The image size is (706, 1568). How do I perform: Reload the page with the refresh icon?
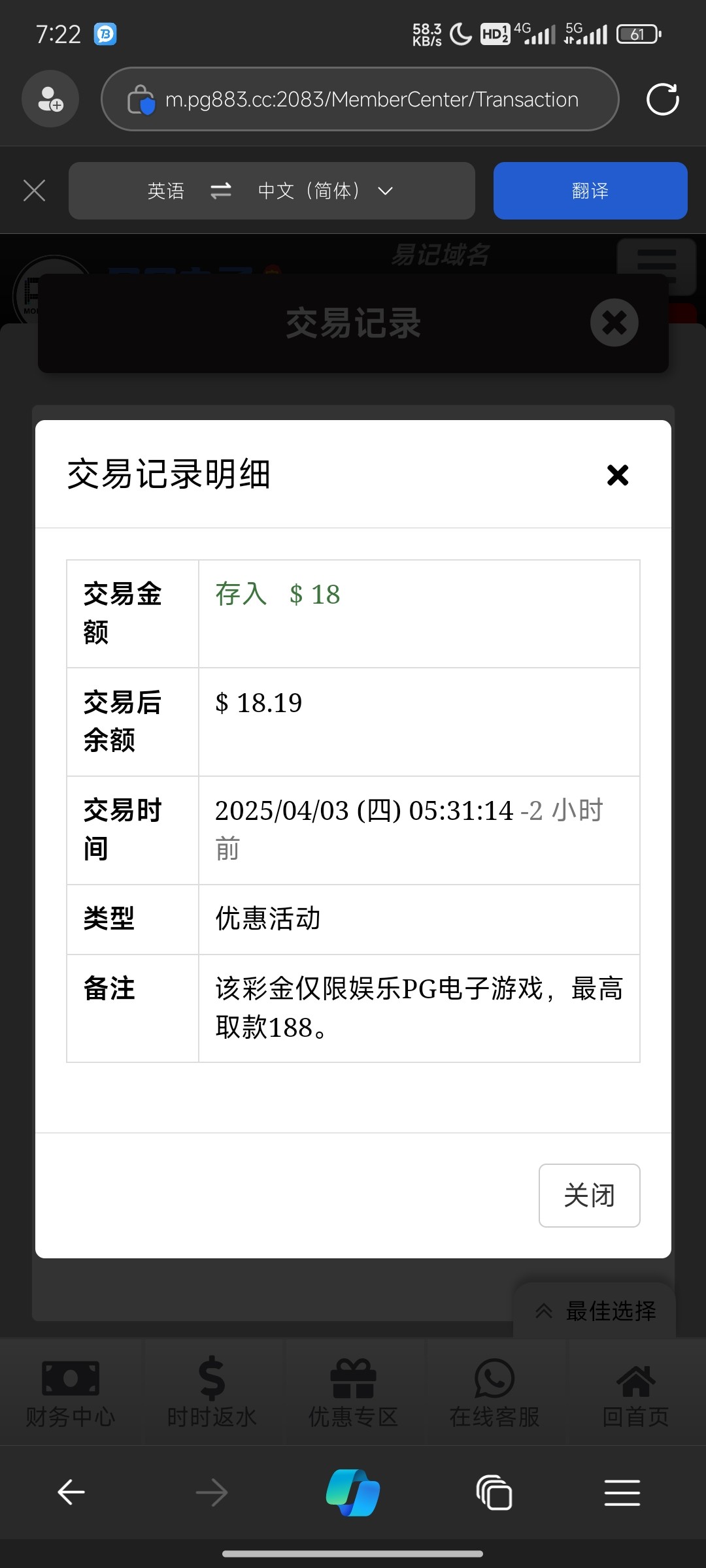(x=662, y=99)
